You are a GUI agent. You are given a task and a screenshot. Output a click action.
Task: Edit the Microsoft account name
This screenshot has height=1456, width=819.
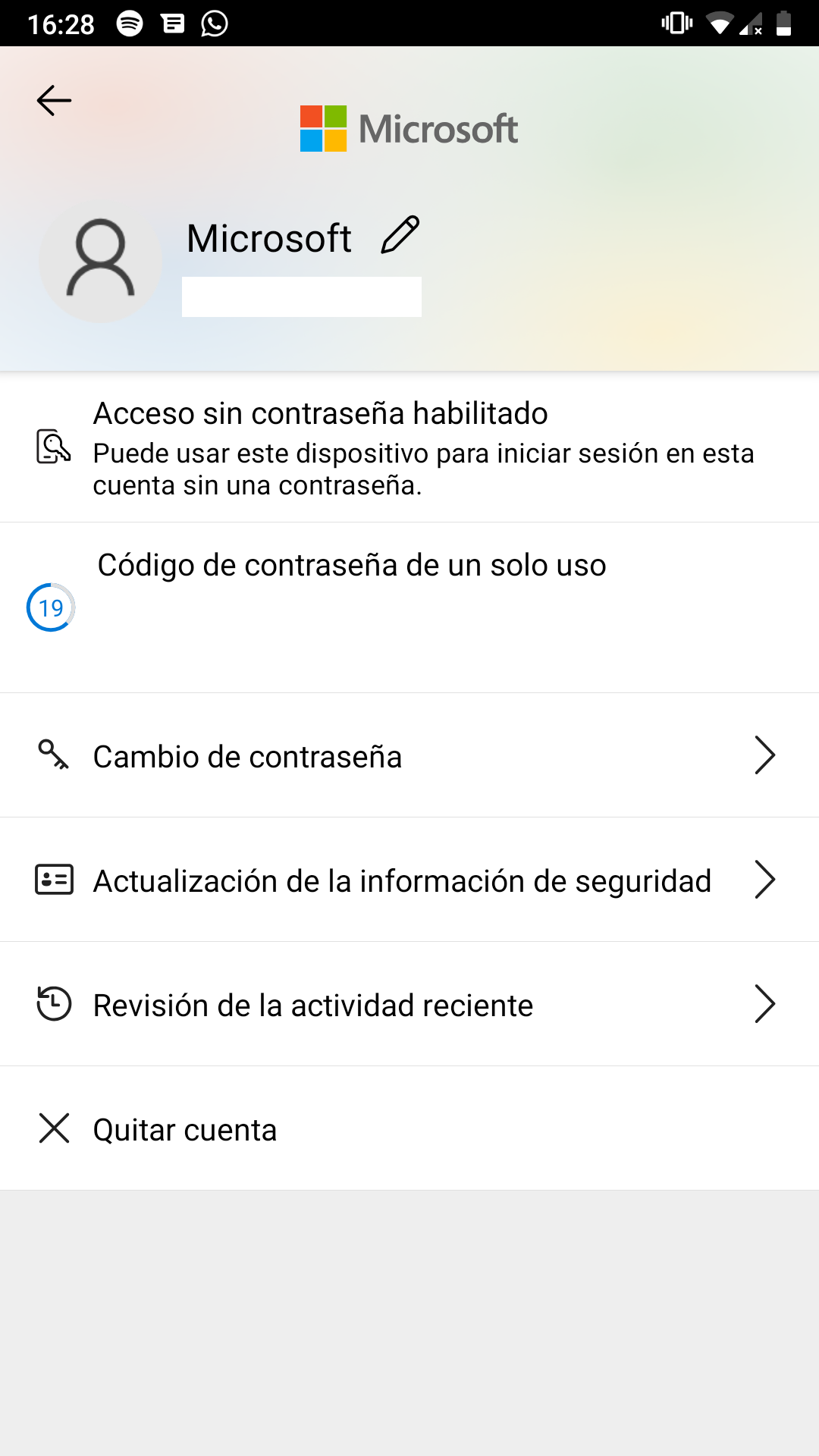tap(400, 236)
